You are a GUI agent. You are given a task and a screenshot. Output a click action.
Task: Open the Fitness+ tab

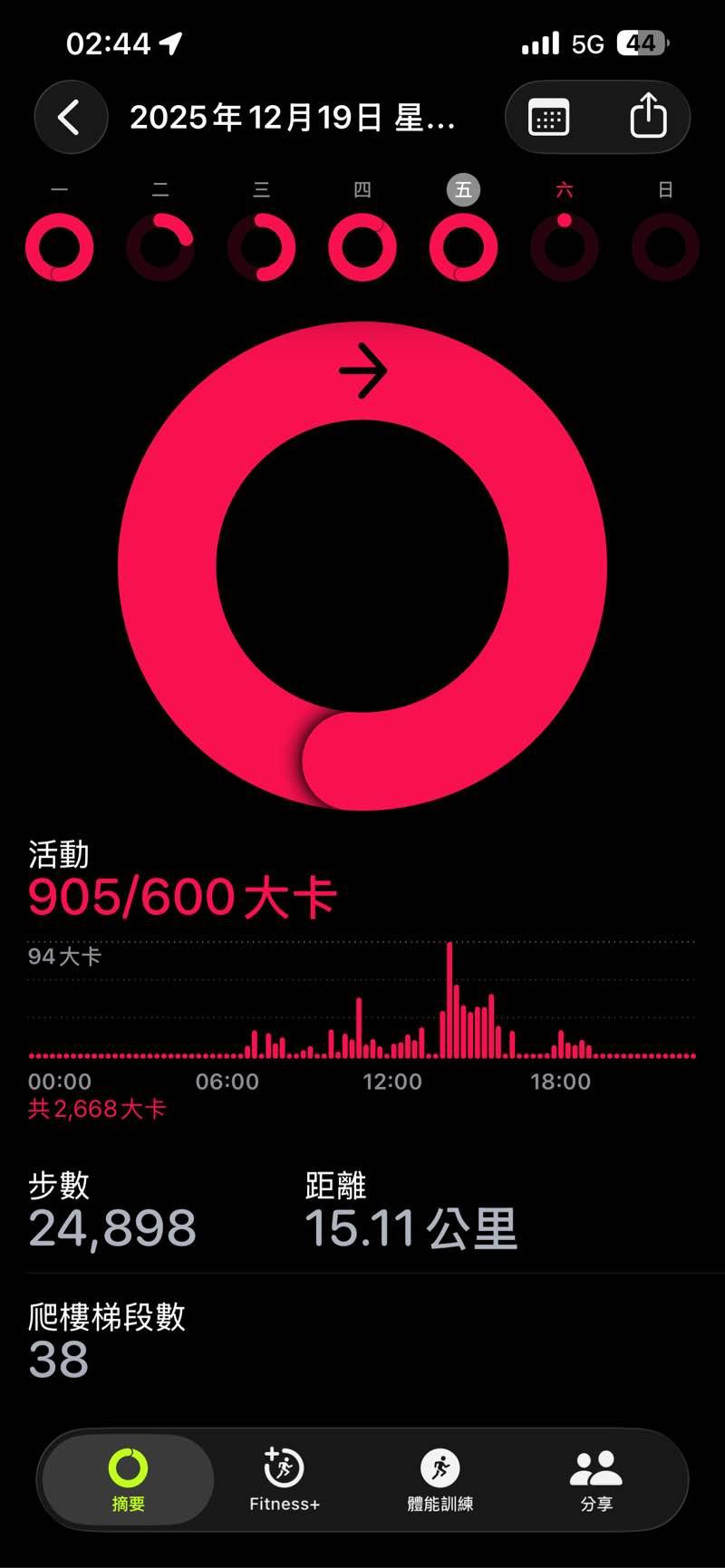tap(284, 1479)
